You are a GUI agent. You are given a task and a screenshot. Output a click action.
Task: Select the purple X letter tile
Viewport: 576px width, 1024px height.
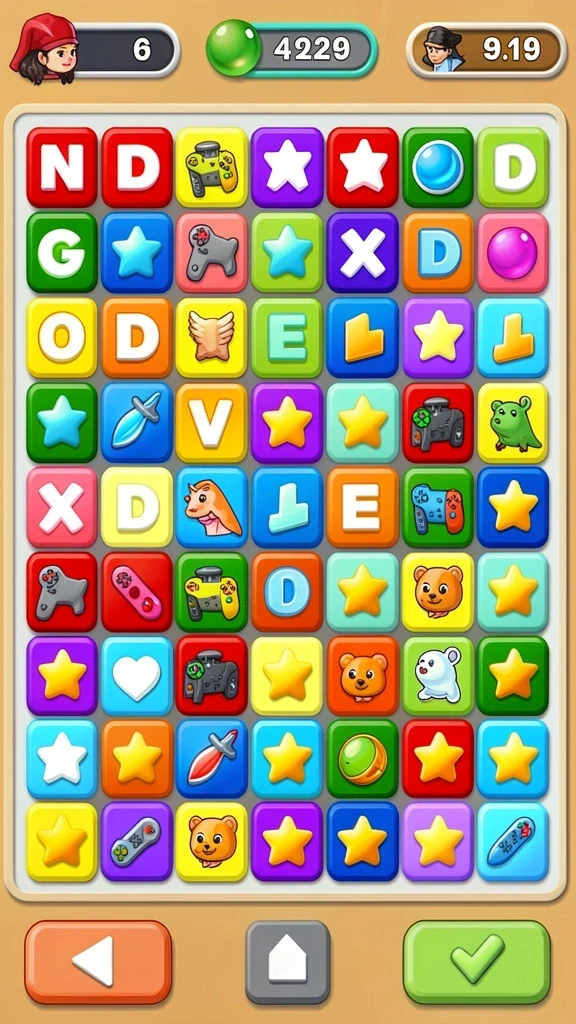362,252
